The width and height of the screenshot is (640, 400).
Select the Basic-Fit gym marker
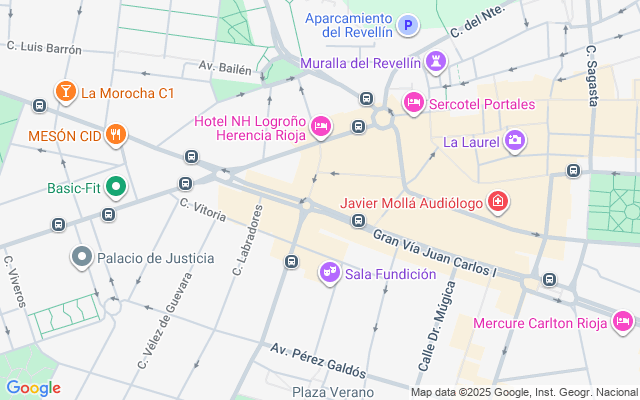click(x=116, y=187)
